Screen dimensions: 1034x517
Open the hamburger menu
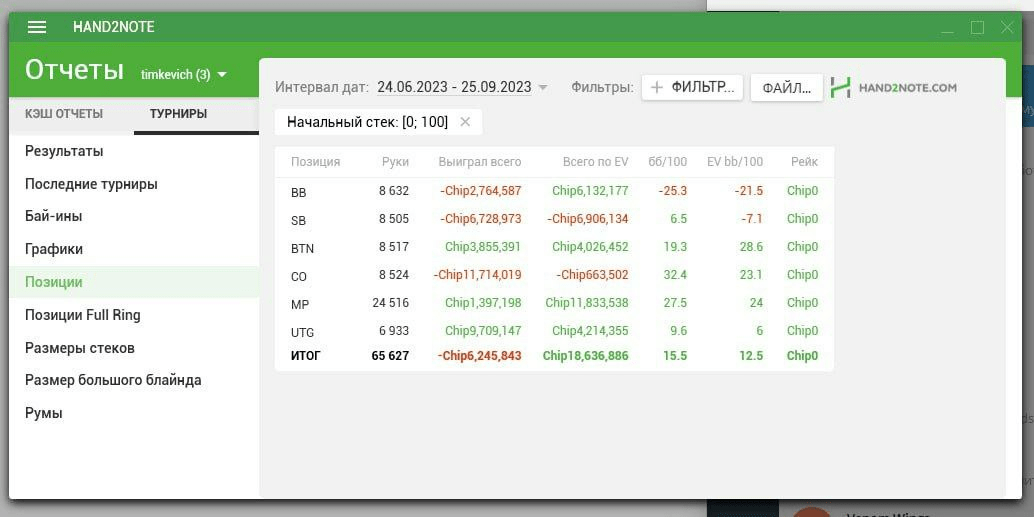point(37,27)
